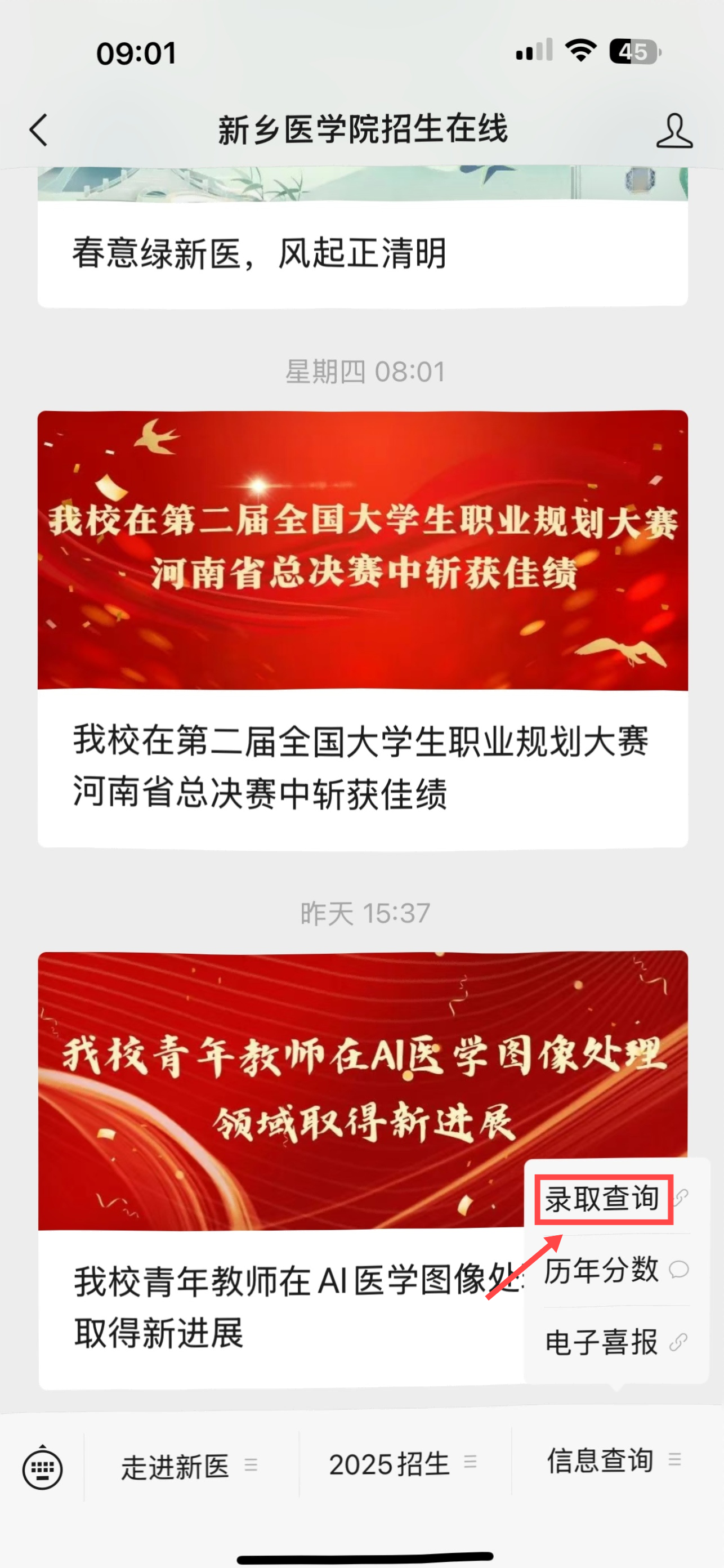Open the account profile icon

(x=674, y=130)
